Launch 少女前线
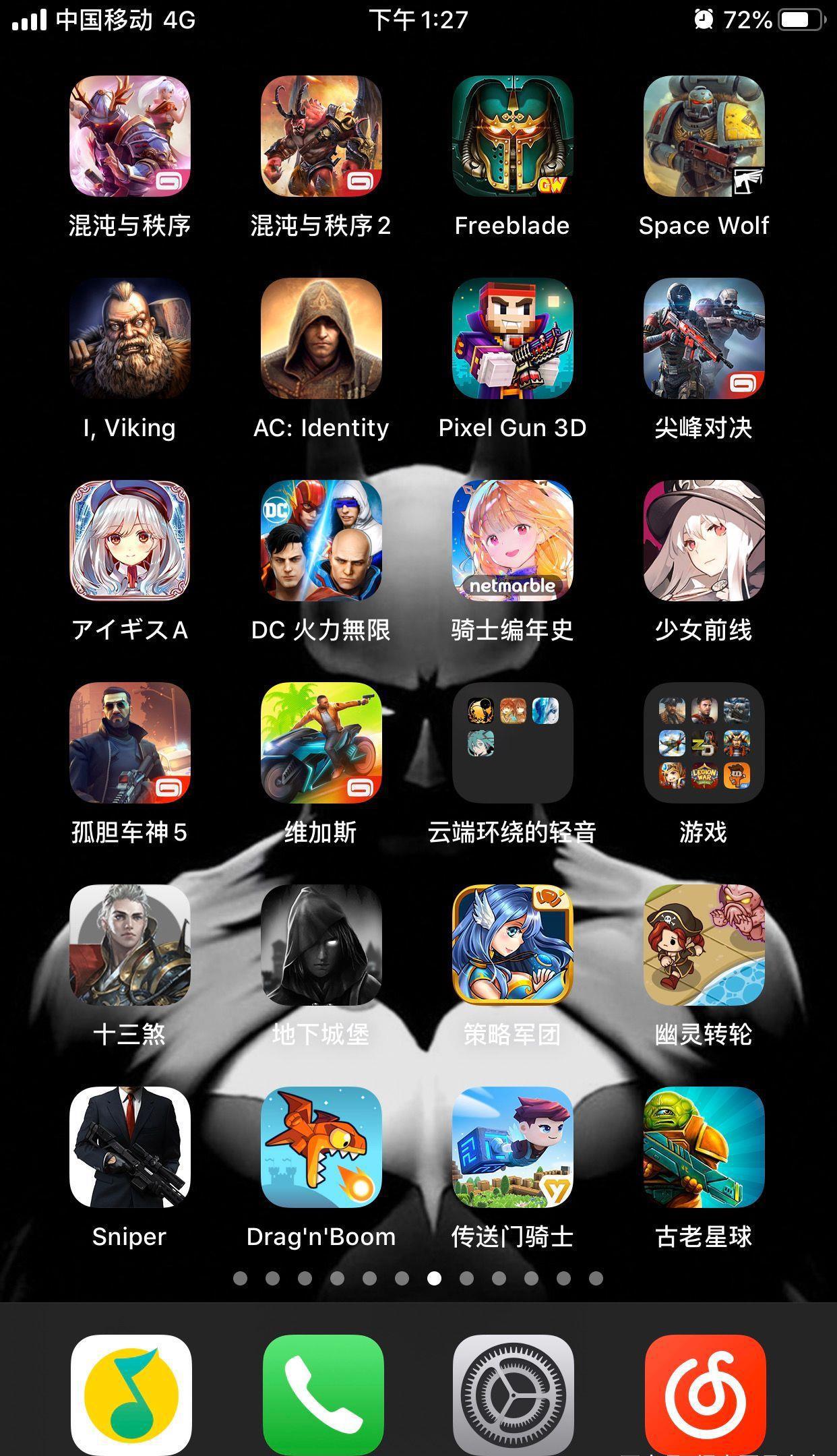 point(704,541)
